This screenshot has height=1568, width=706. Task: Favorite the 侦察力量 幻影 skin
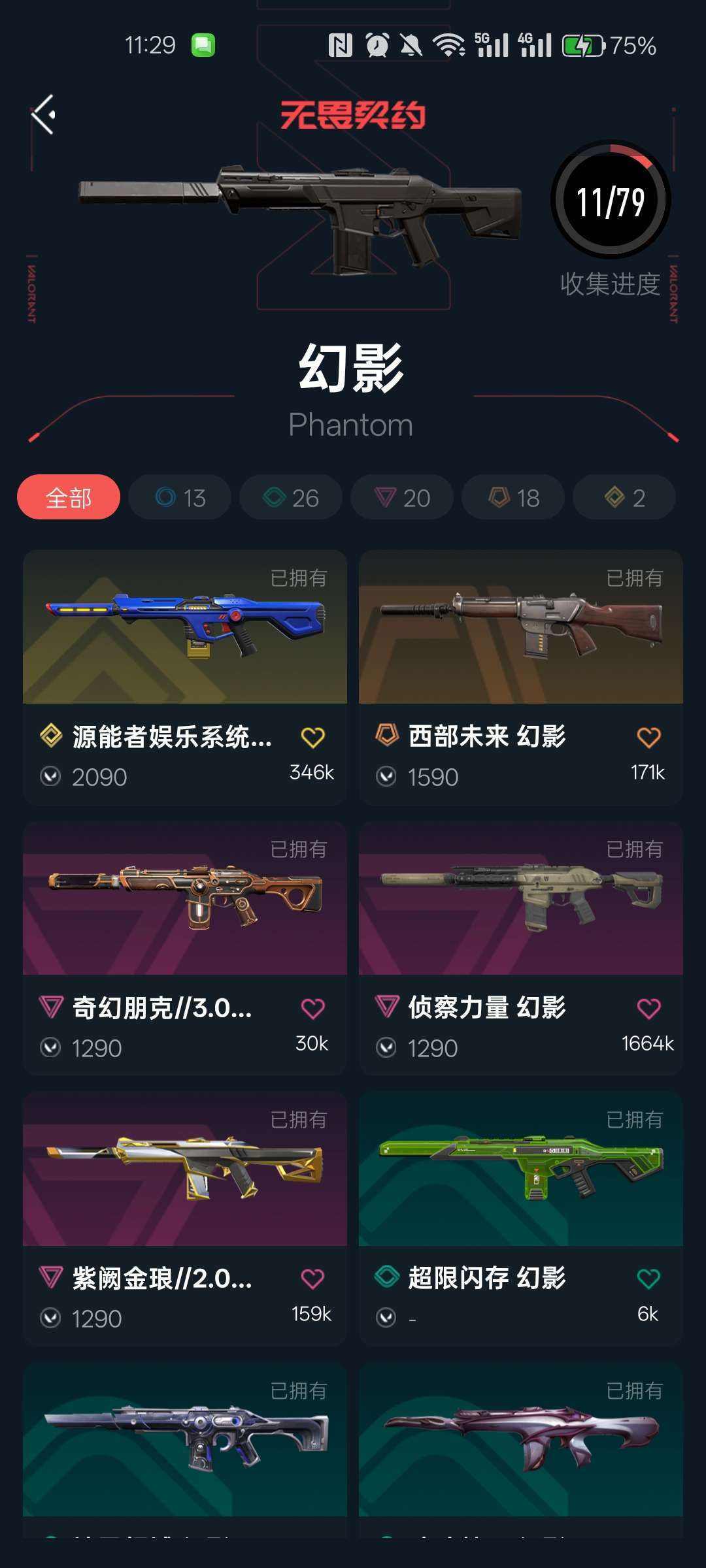tap(648, 1009)
